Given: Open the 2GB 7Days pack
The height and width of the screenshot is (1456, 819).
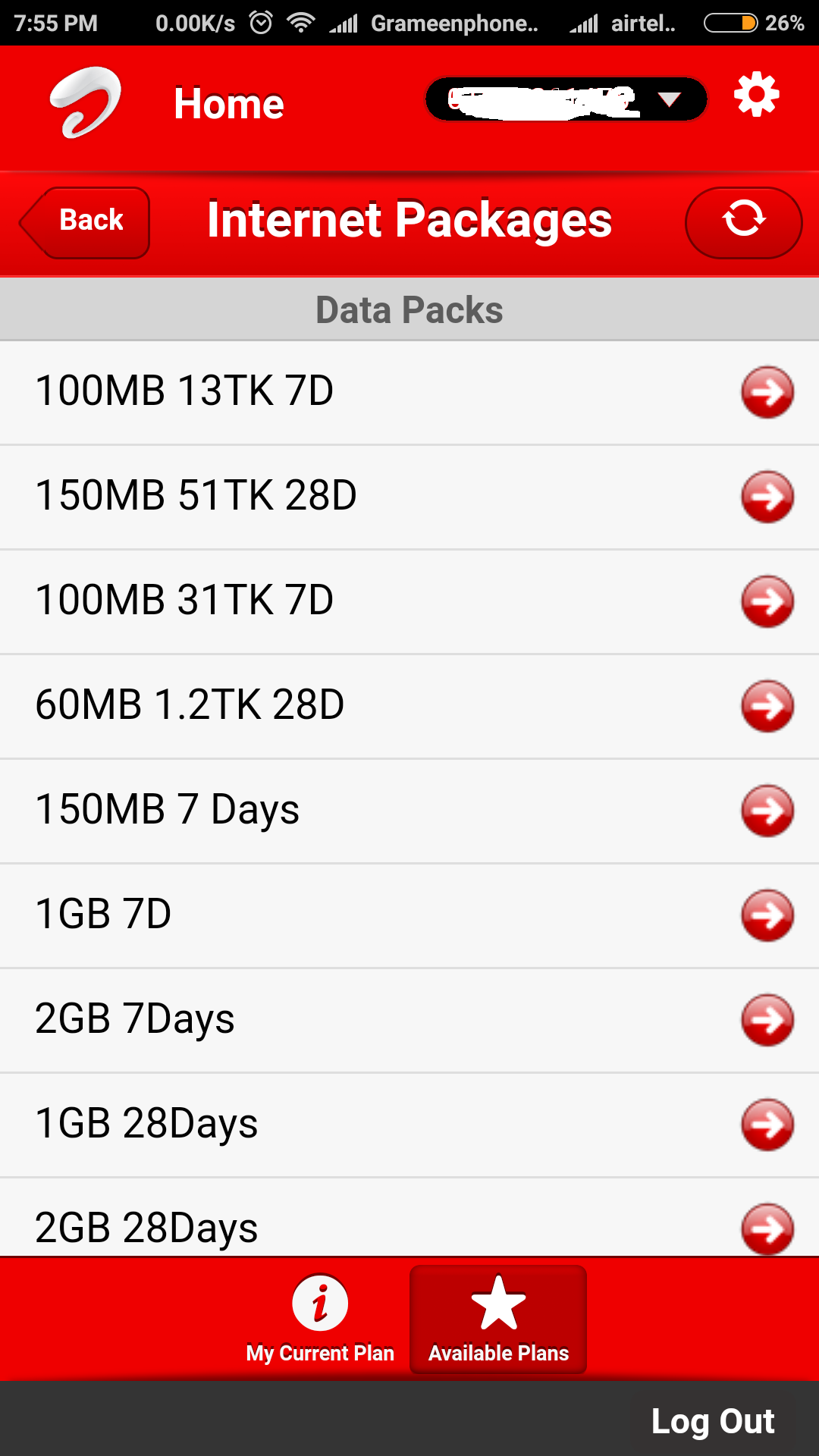Looking at the screenshot, I should point(409,1020).
